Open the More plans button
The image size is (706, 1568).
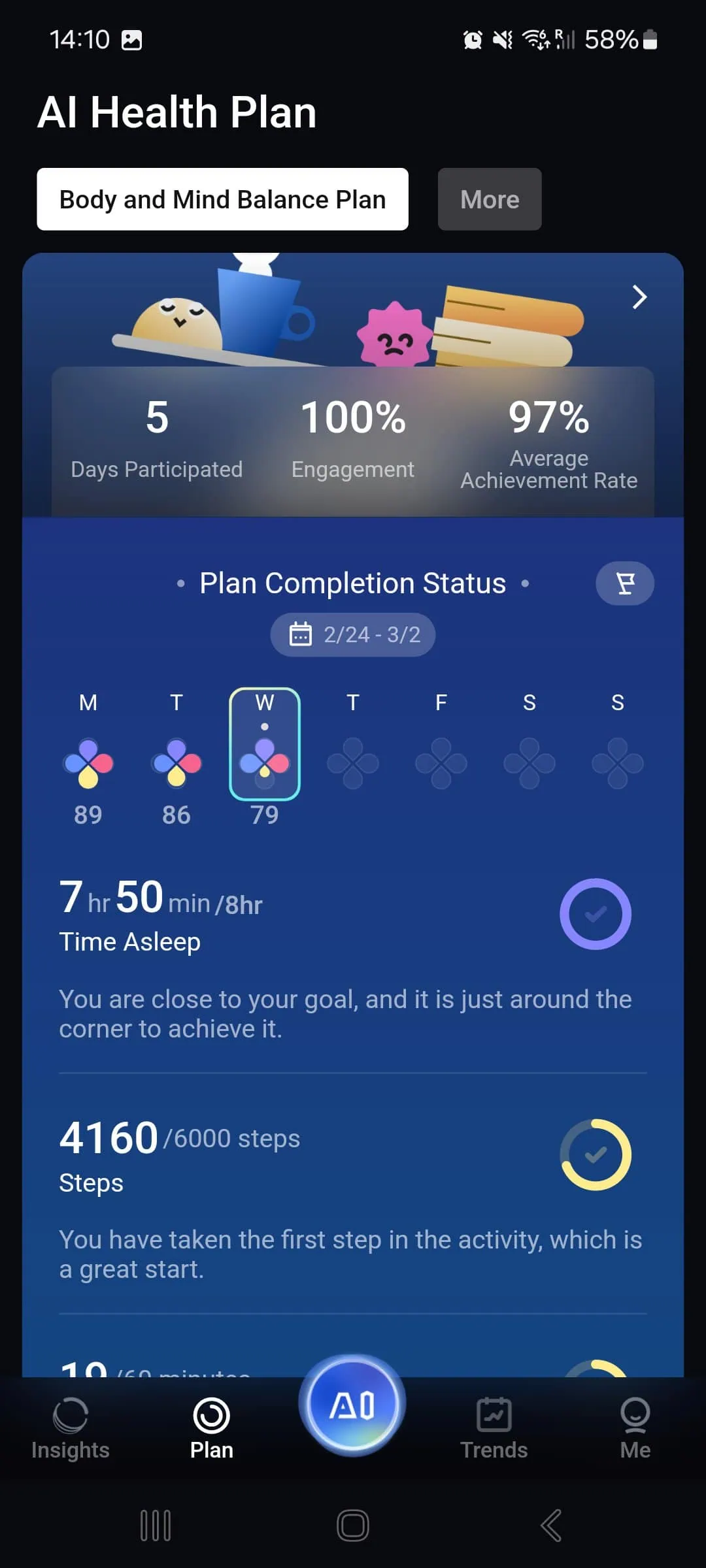click(489, 199)
